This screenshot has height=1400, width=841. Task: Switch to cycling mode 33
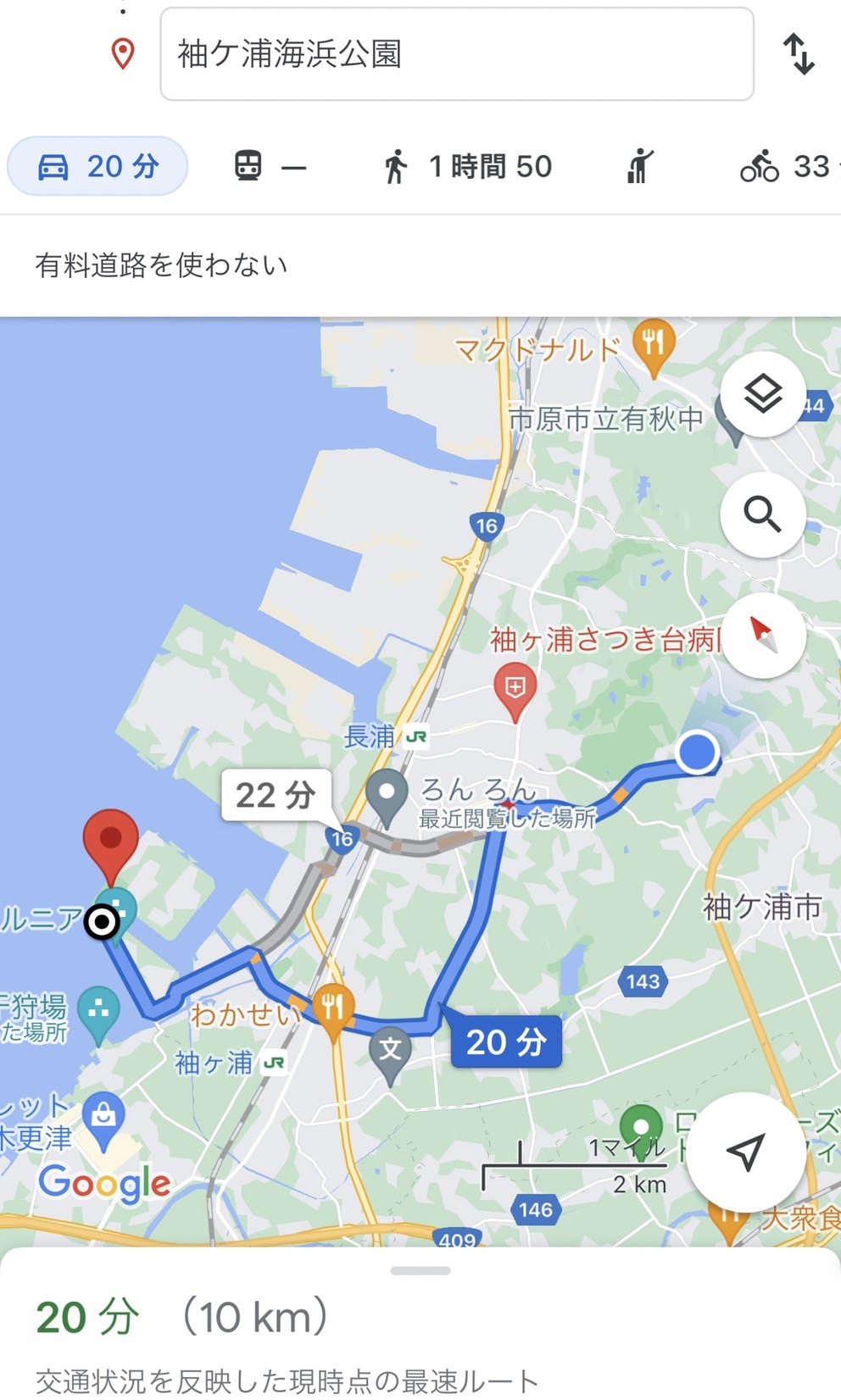784,166
